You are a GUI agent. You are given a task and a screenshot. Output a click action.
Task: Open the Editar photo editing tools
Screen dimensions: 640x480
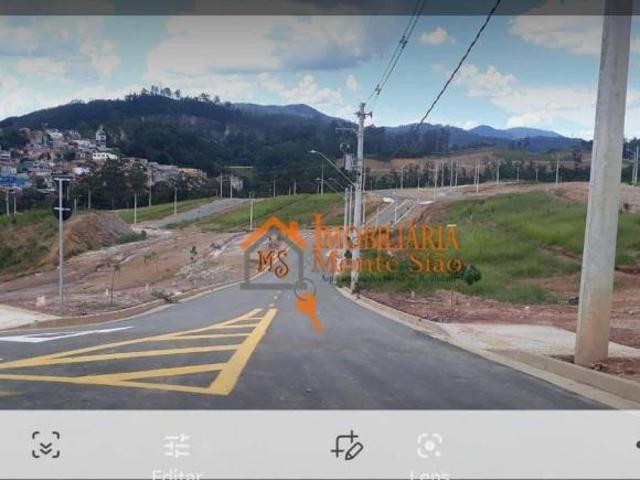[177, 447]
